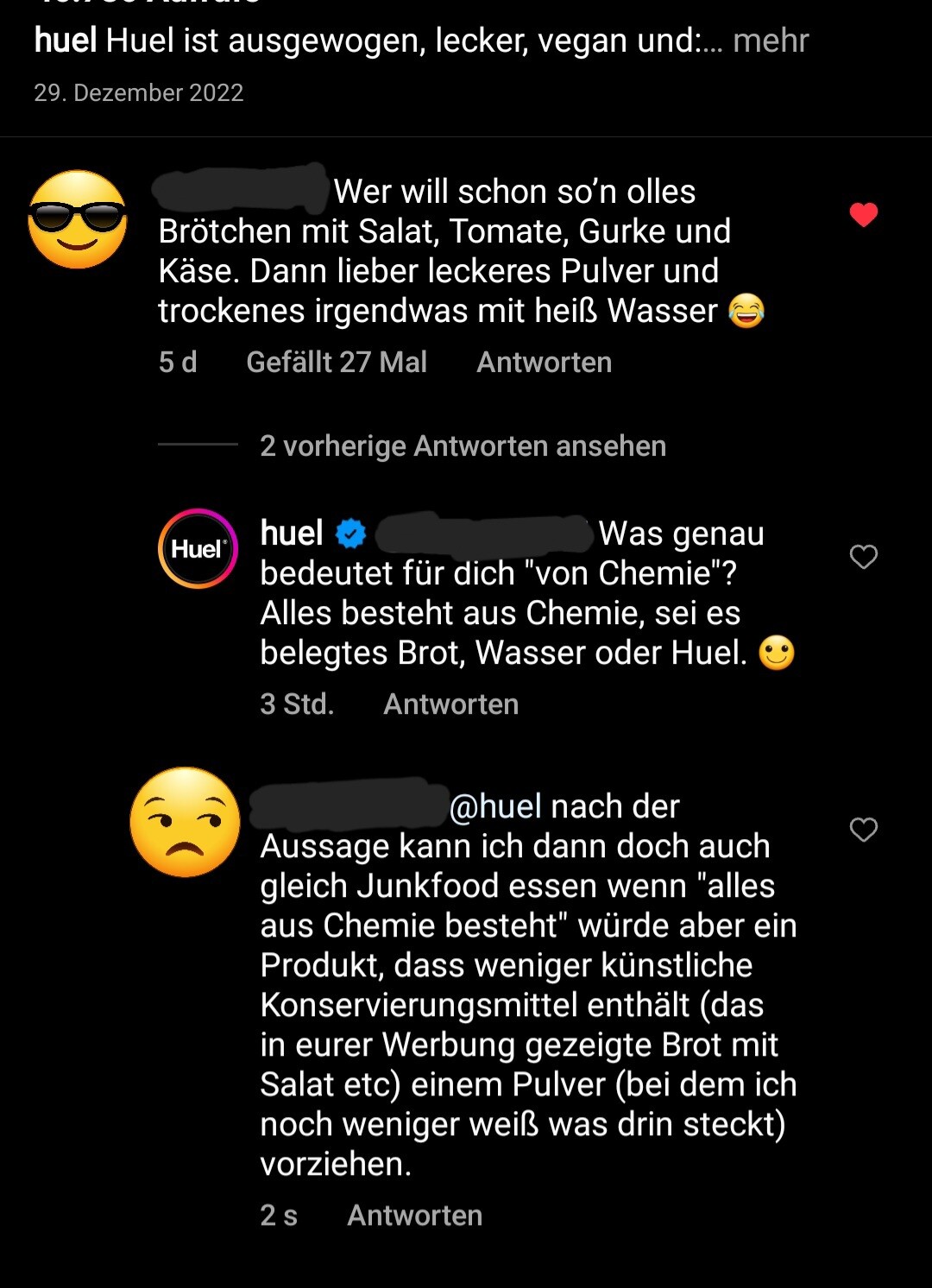This screenshot has width=932, height=1288.
Task: Like the reply about Junkfood
Action: [x=863, y=830]
